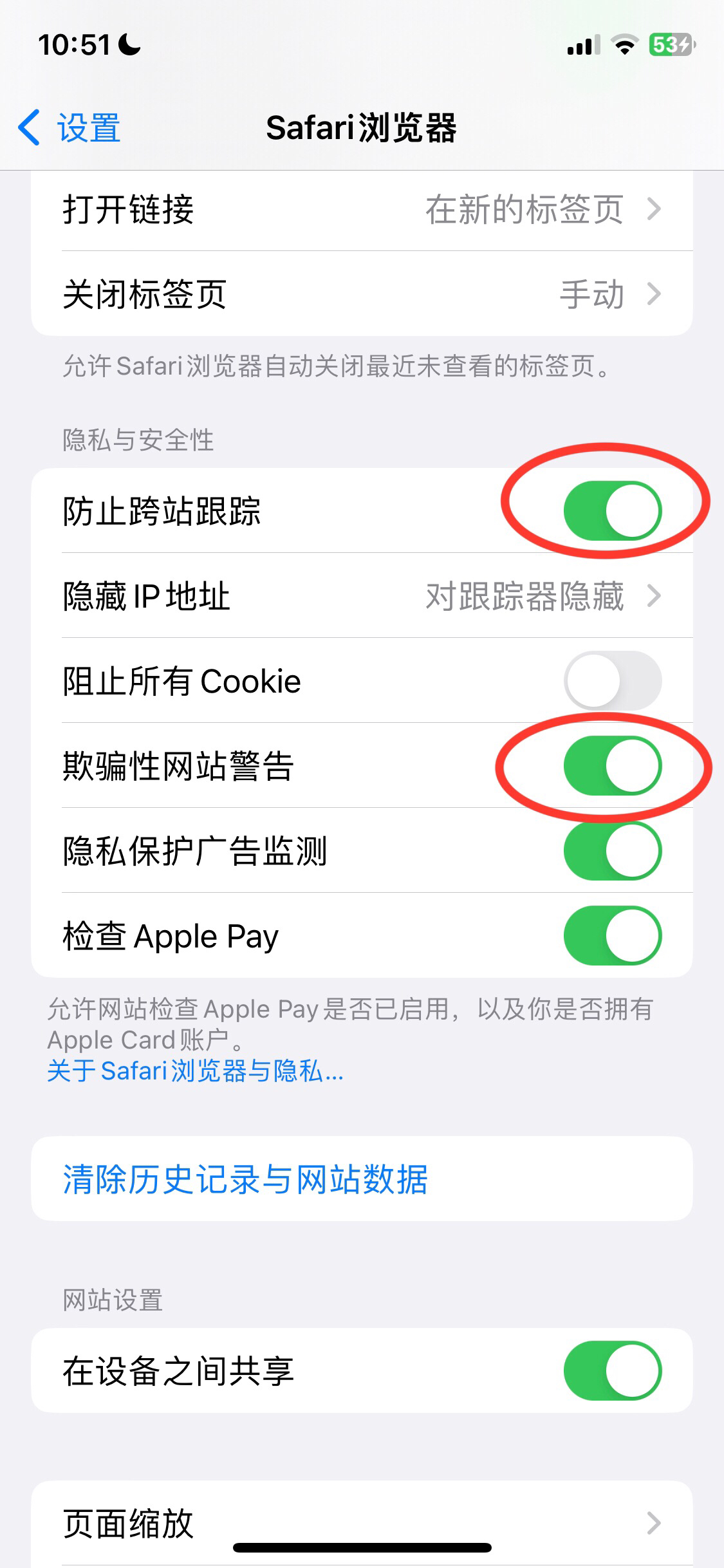
Task: Open the 关闭标签页 setting
Action: point(362,294)
